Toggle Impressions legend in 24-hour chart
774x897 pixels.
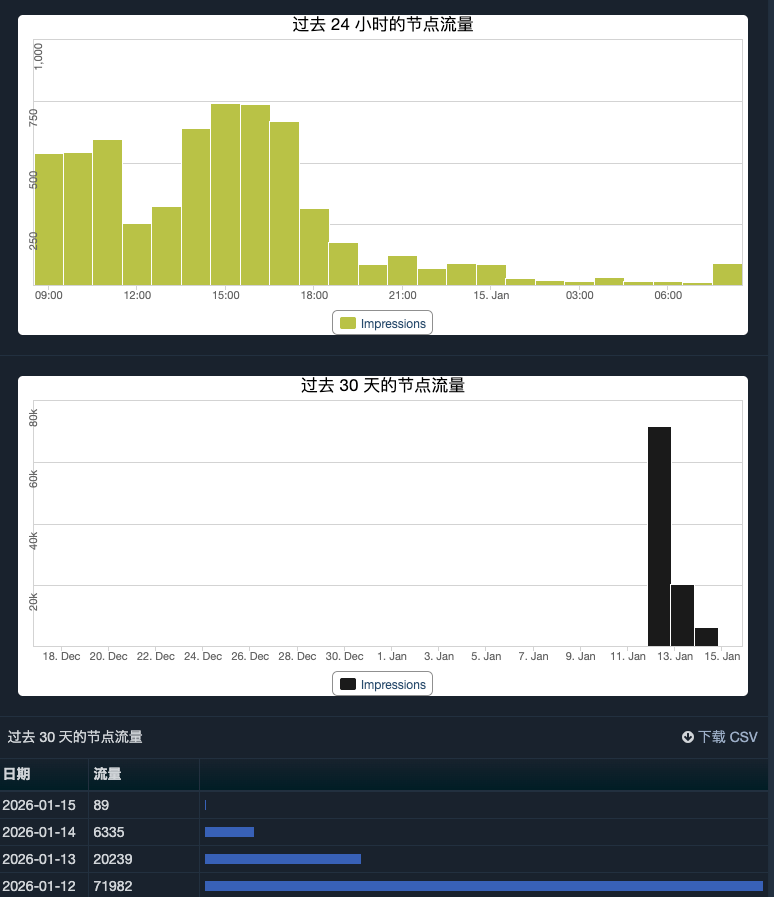pos(383,323)
